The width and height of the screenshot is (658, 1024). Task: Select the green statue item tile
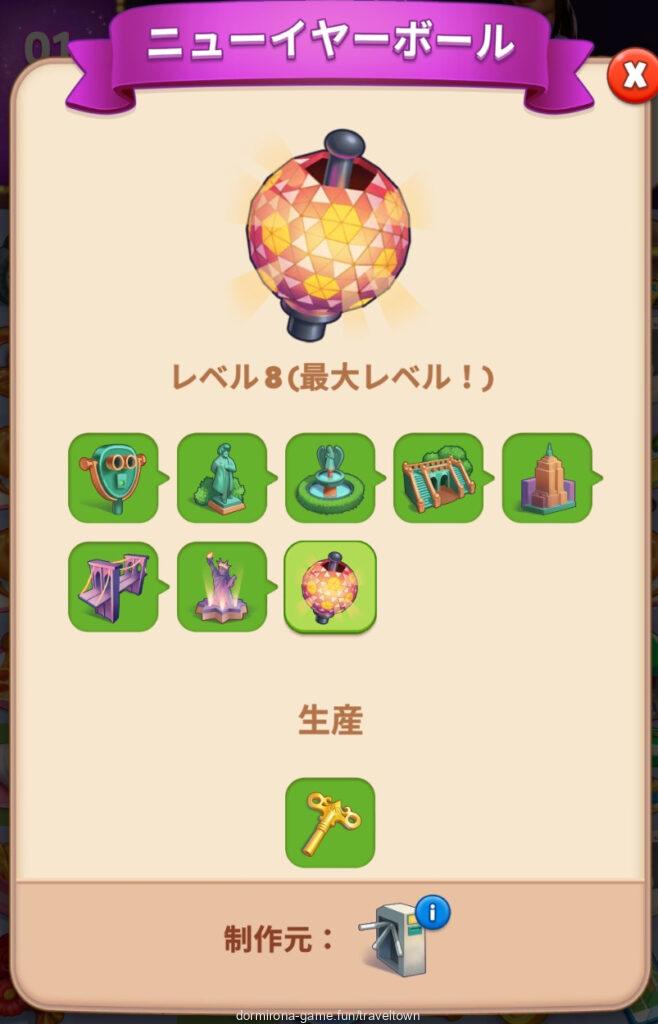pos(222,477)
